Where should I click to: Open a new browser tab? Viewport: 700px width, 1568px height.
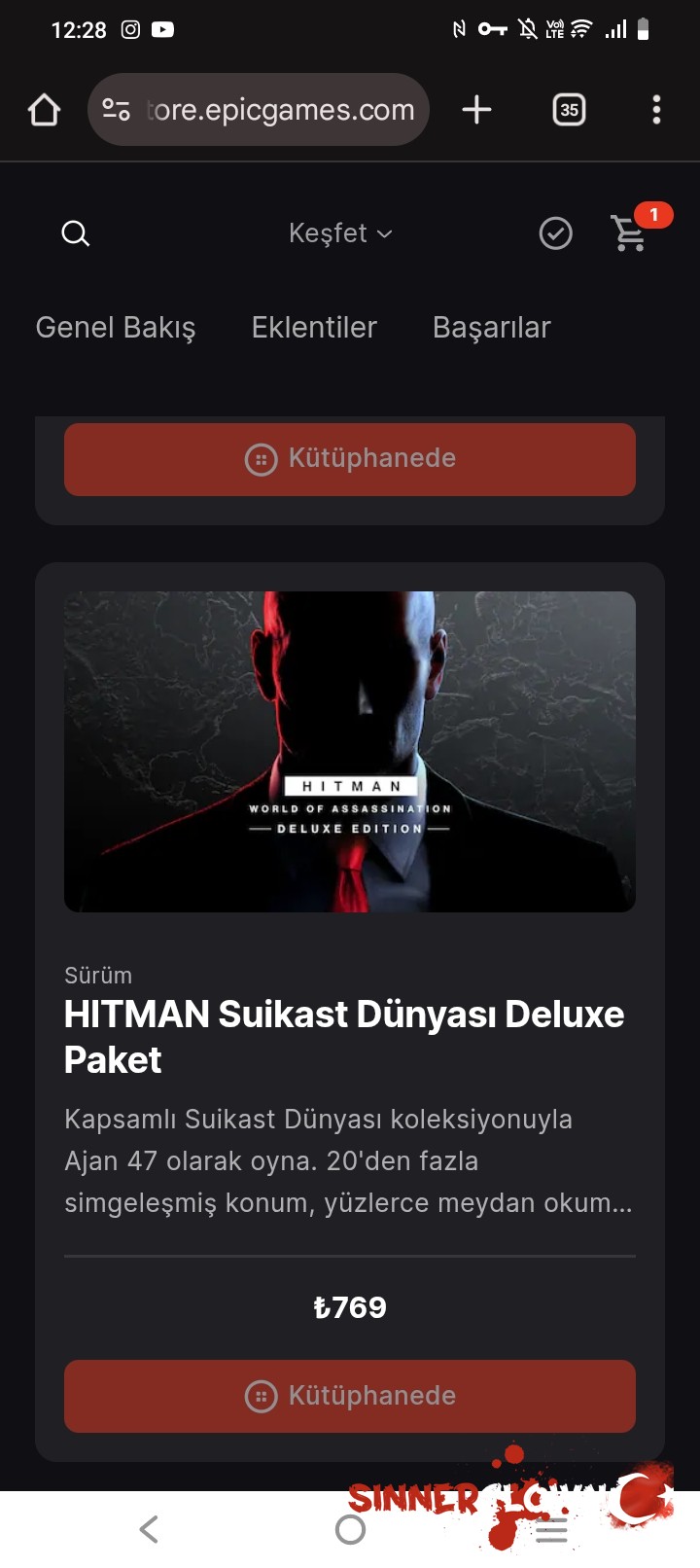tap(476, 110)
